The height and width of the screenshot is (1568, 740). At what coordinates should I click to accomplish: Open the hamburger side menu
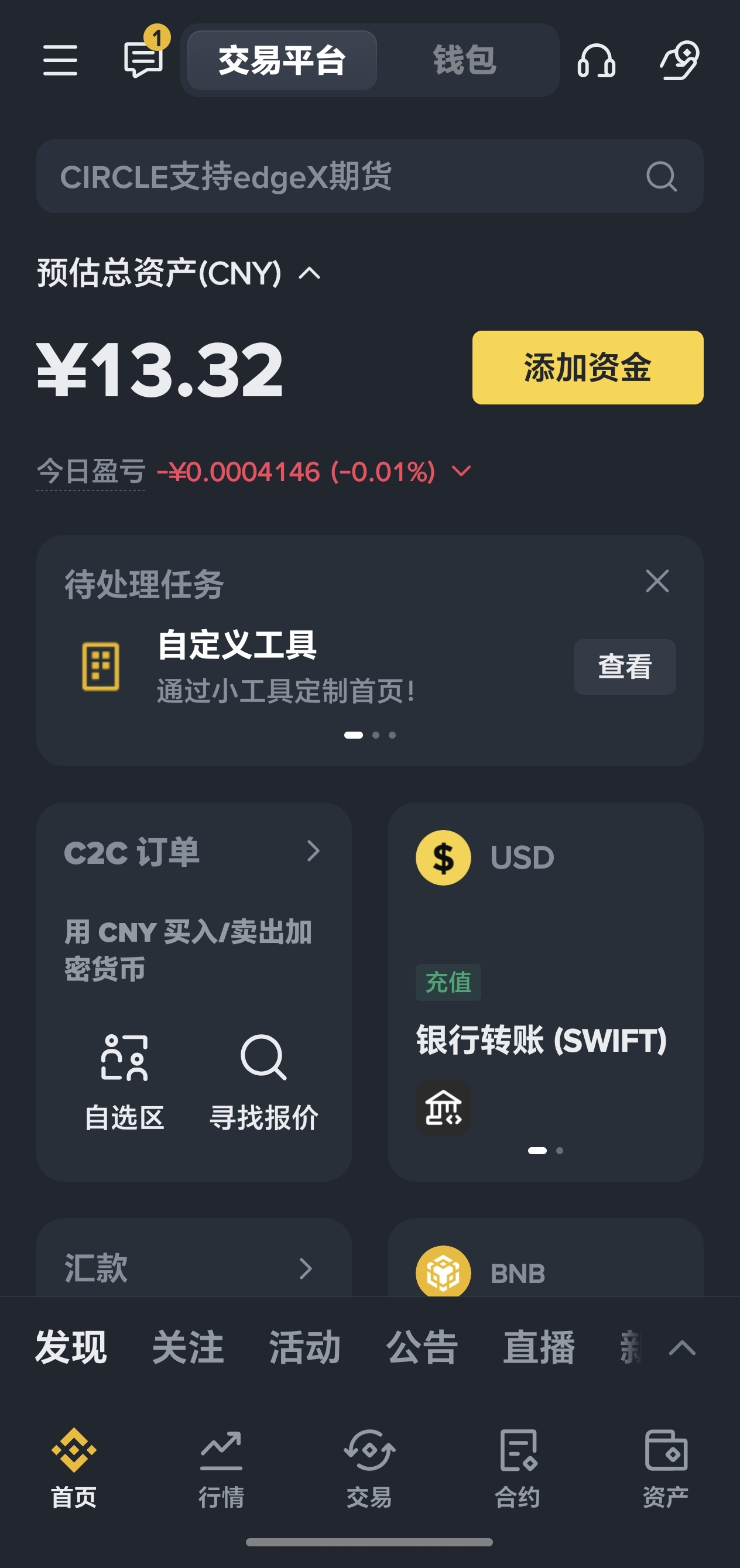(60, 60)
